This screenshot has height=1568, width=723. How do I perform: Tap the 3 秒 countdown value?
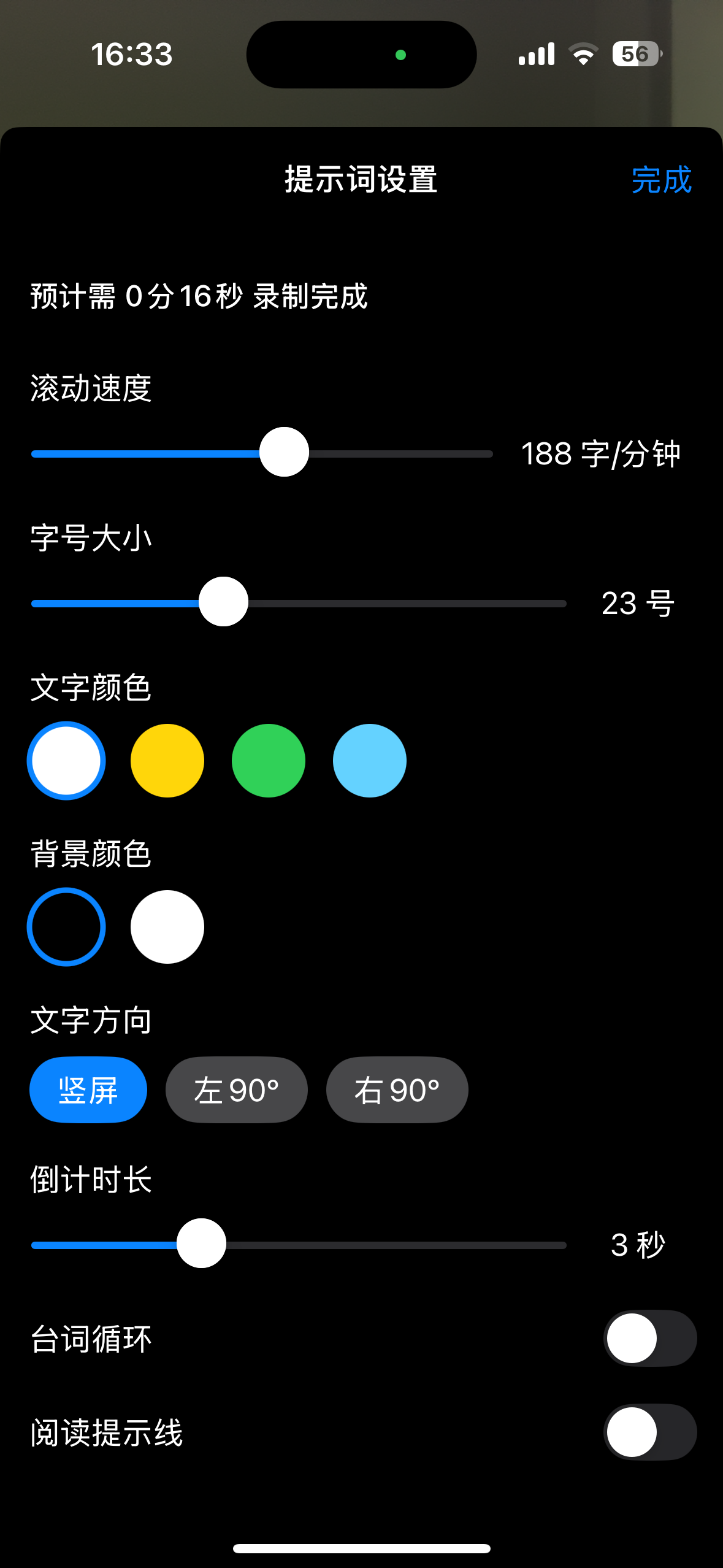[638, 1245]
